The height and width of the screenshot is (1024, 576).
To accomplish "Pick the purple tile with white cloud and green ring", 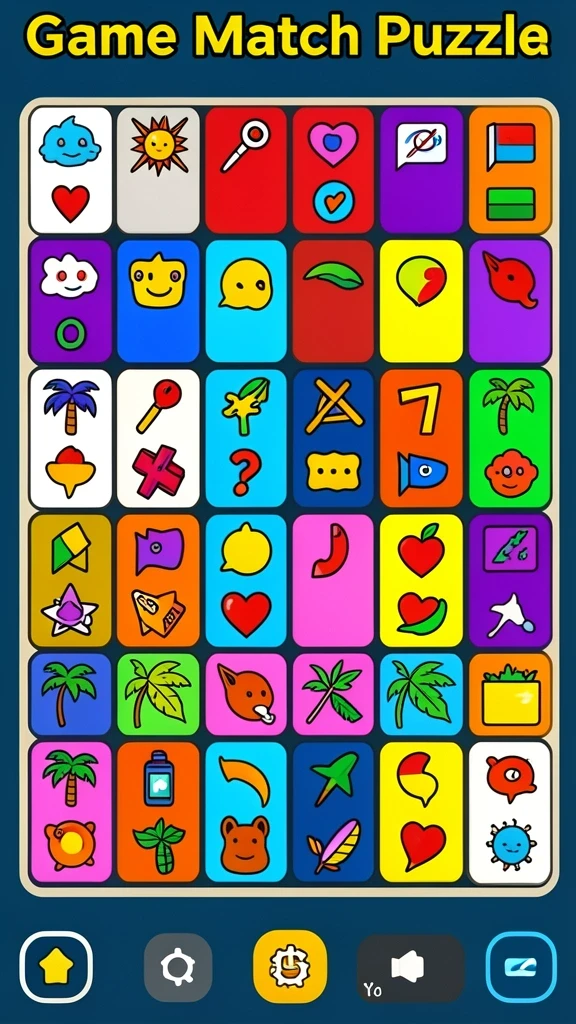I will pyautogui.click(x=71, y=301).
